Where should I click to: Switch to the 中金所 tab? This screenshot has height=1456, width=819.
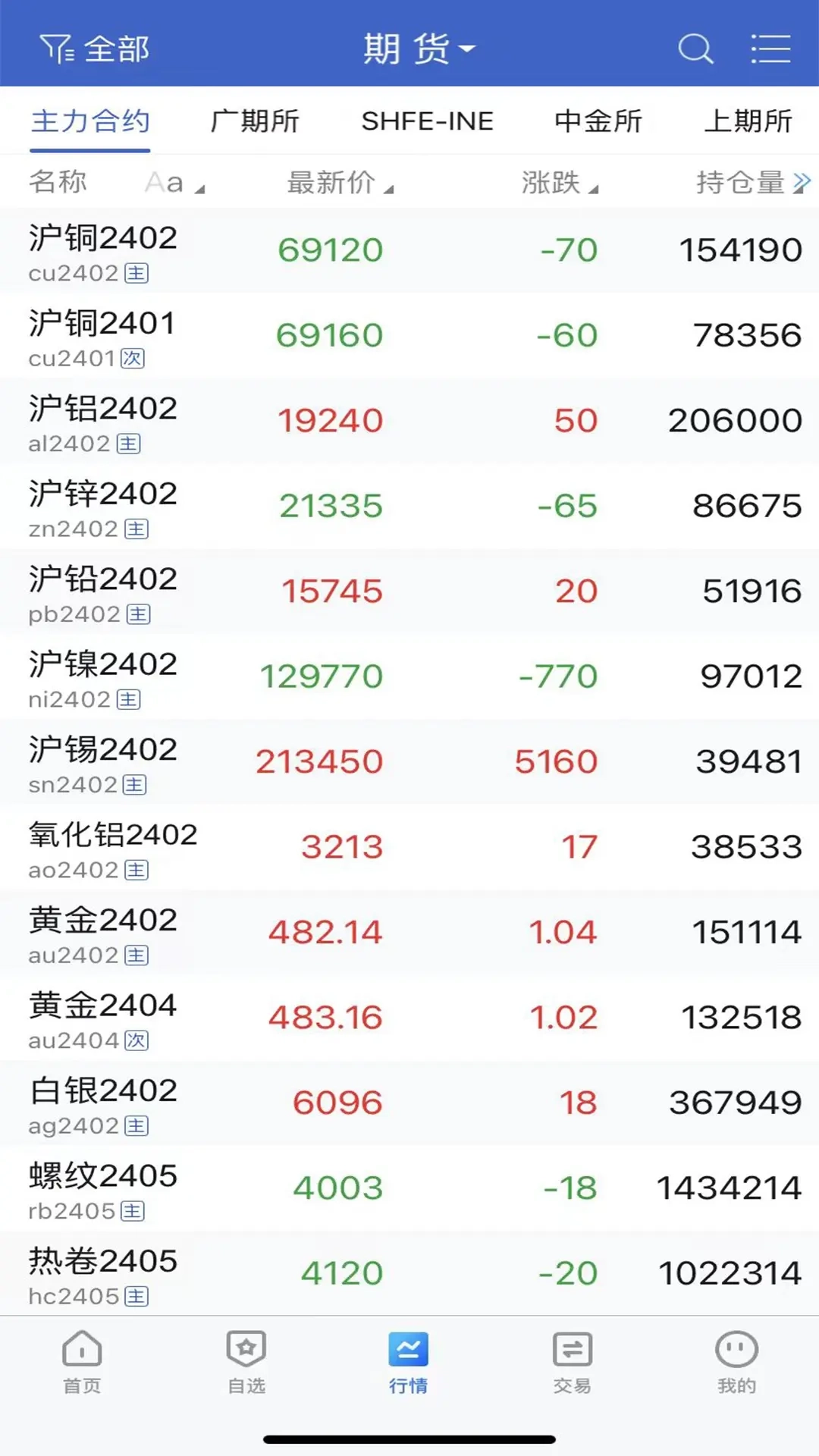pyautogui.click(x=598, y=120)
